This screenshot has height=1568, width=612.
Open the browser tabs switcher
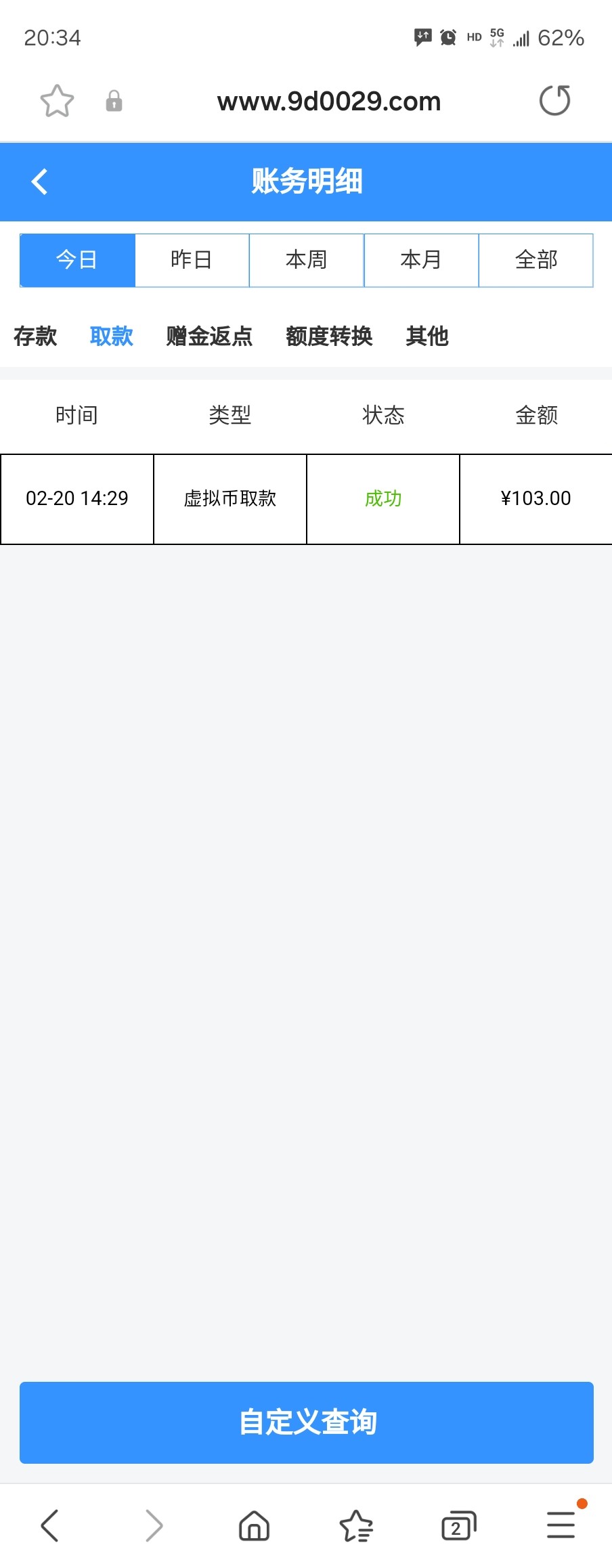(458, 1526)
